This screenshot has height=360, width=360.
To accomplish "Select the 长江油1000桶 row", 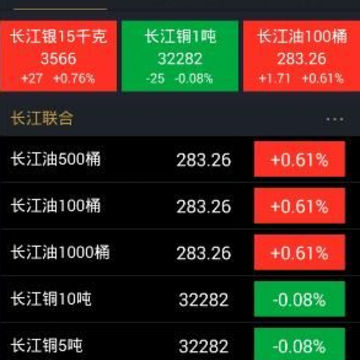I will click(x=180, y=252).
